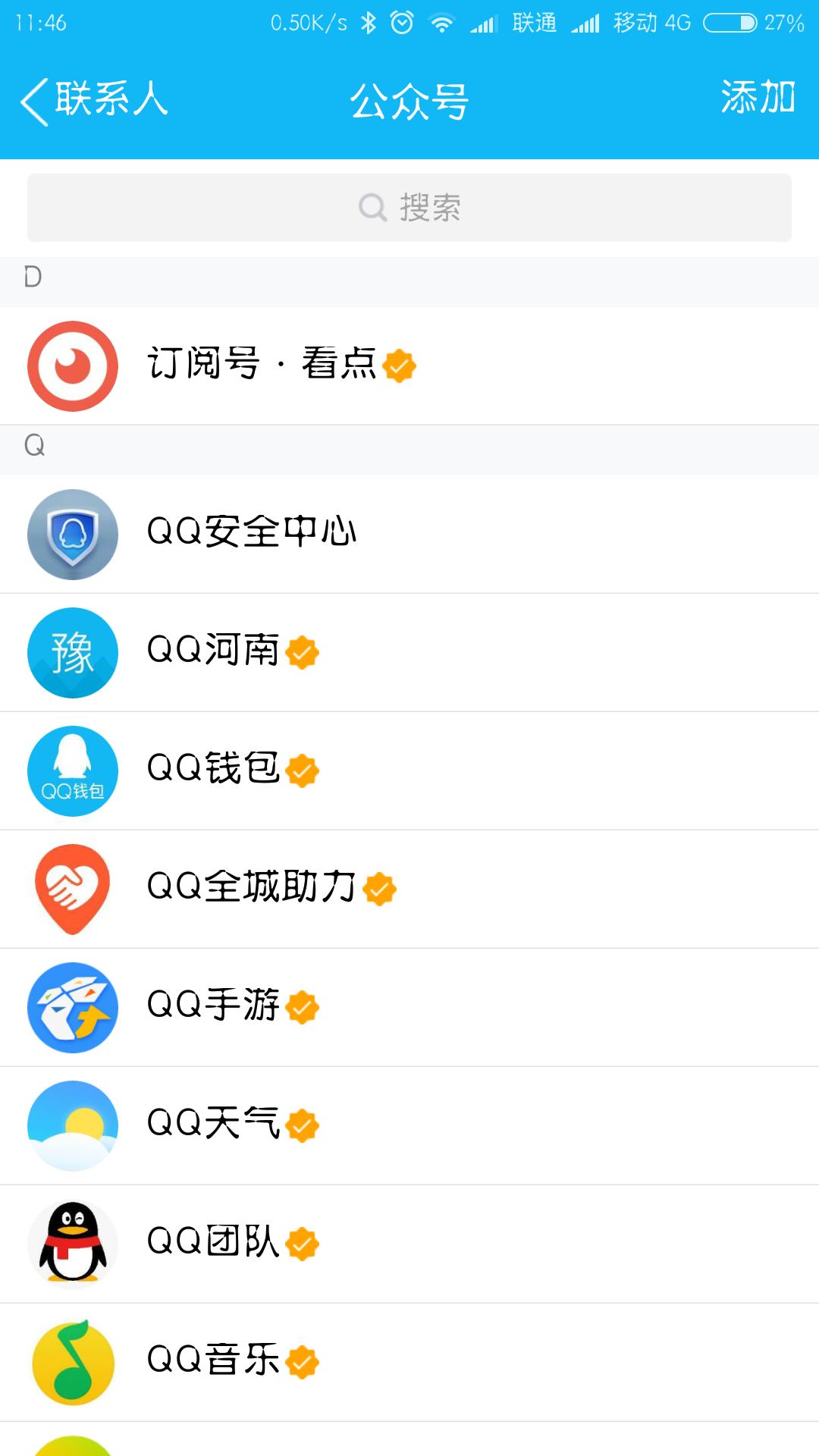Tap the verified badge beside 订阅号·看点
The height and width of the screenshot is (1456, 819).
[x=399, y=366]
